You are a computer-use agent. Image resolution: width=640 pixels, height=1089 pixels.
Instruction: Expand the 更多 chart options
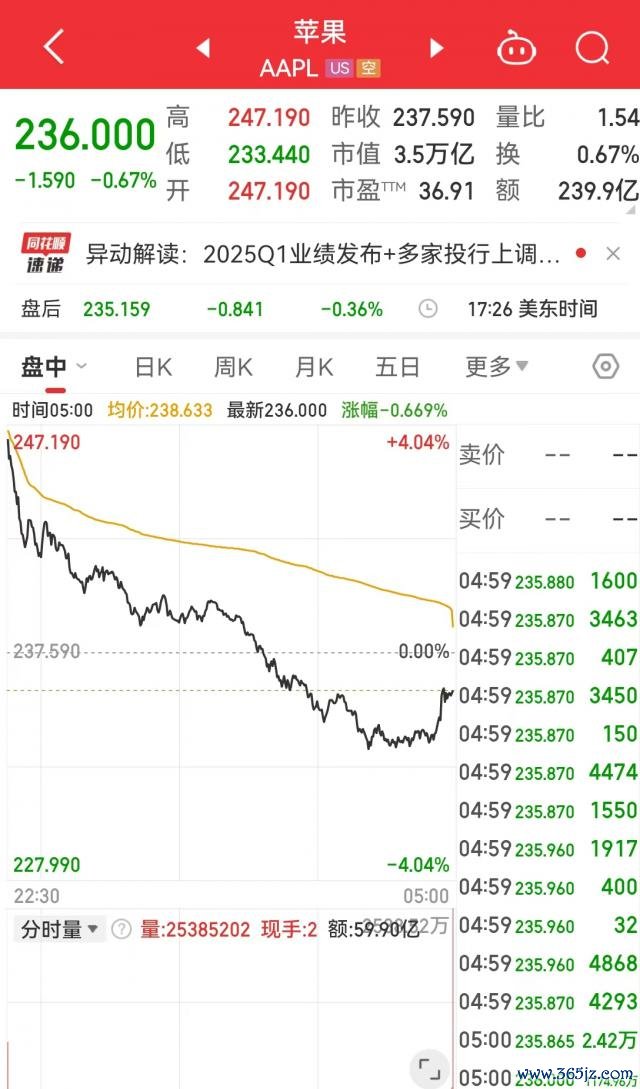coord(497,367)
